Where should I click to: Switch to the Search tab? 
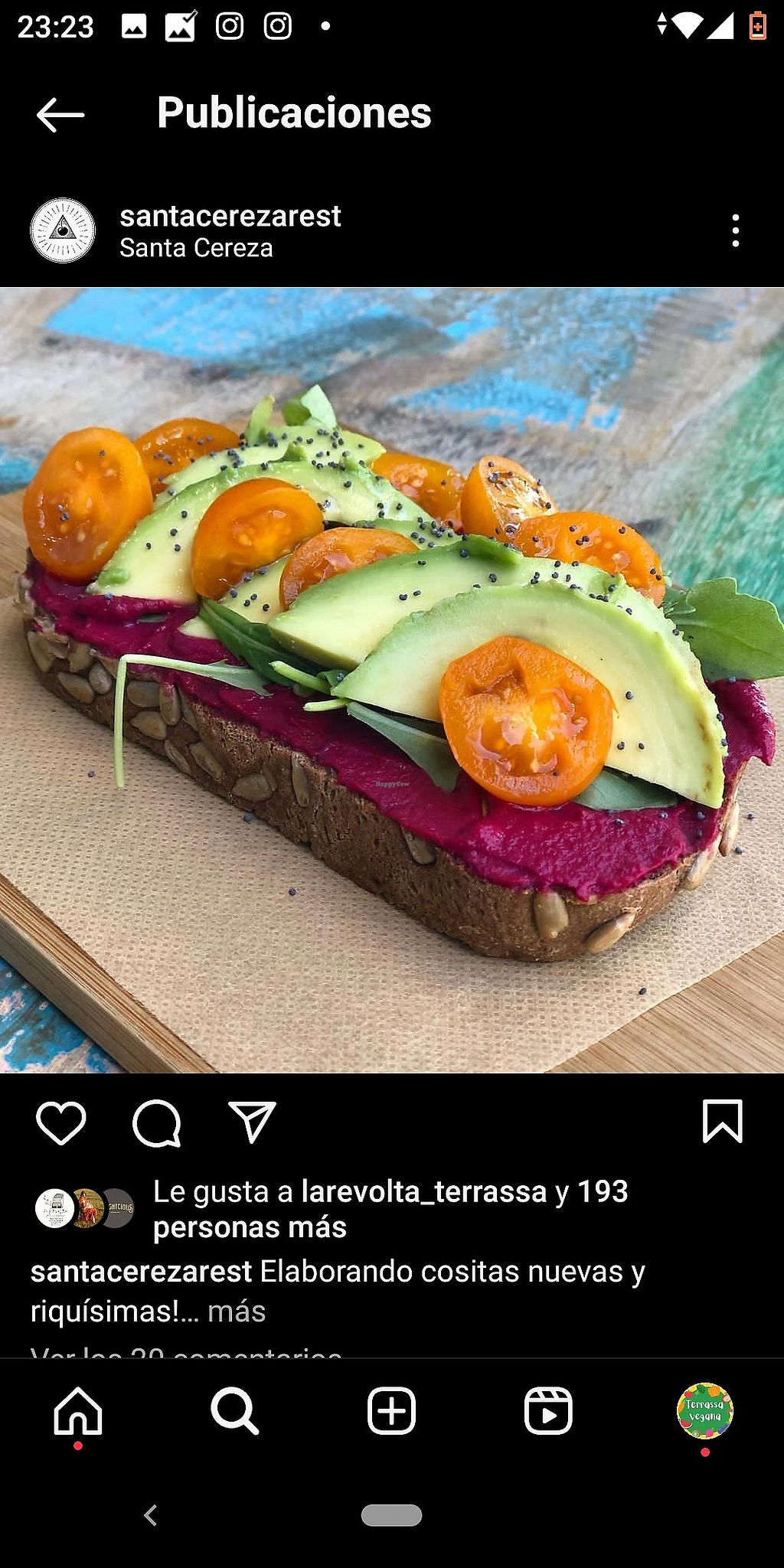tap(235, 1410)
